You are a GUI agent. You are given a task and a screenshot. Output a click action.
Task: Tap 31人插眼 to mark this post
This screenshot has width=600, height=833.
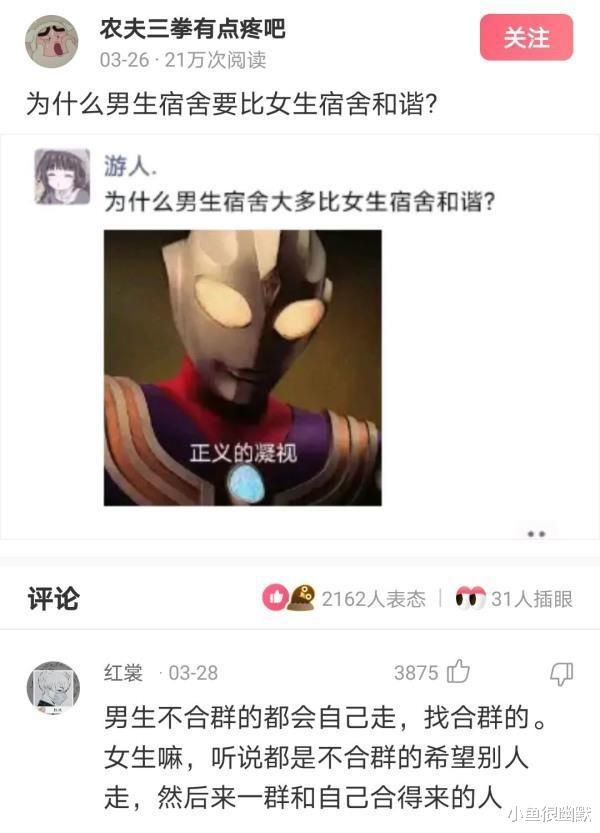pos(514,598)
